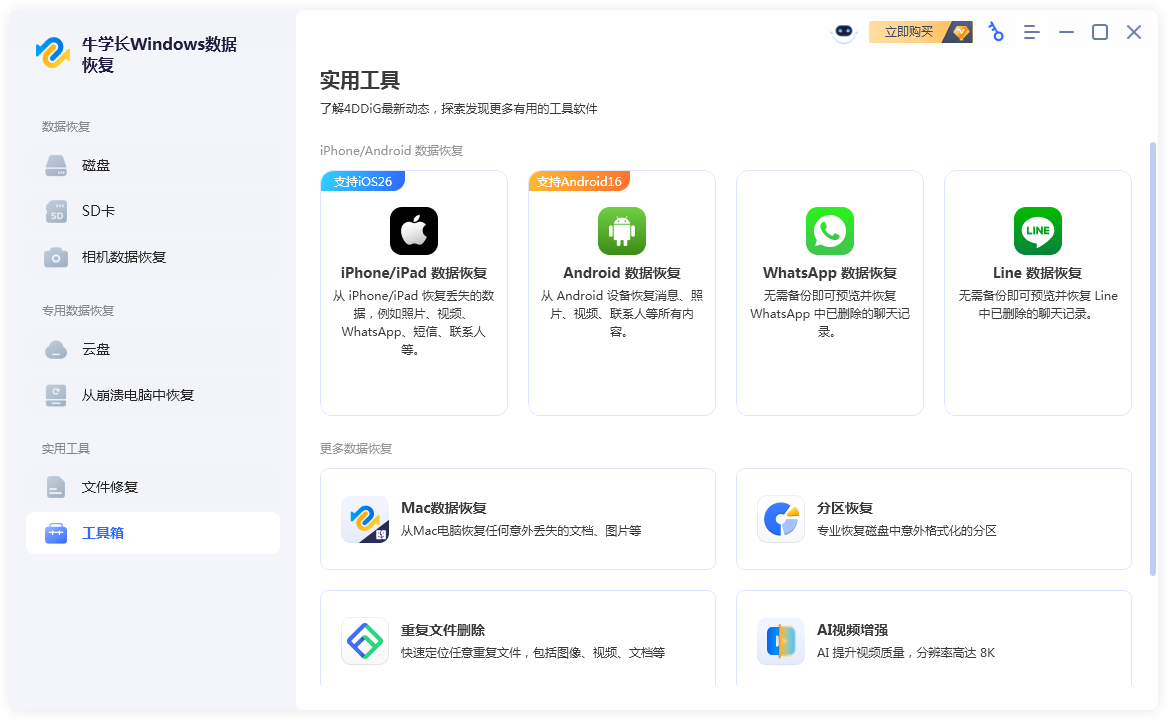The image size is (1169, 721).
Task: Switch to 文件修复 tool
Action: coord(110,488)
